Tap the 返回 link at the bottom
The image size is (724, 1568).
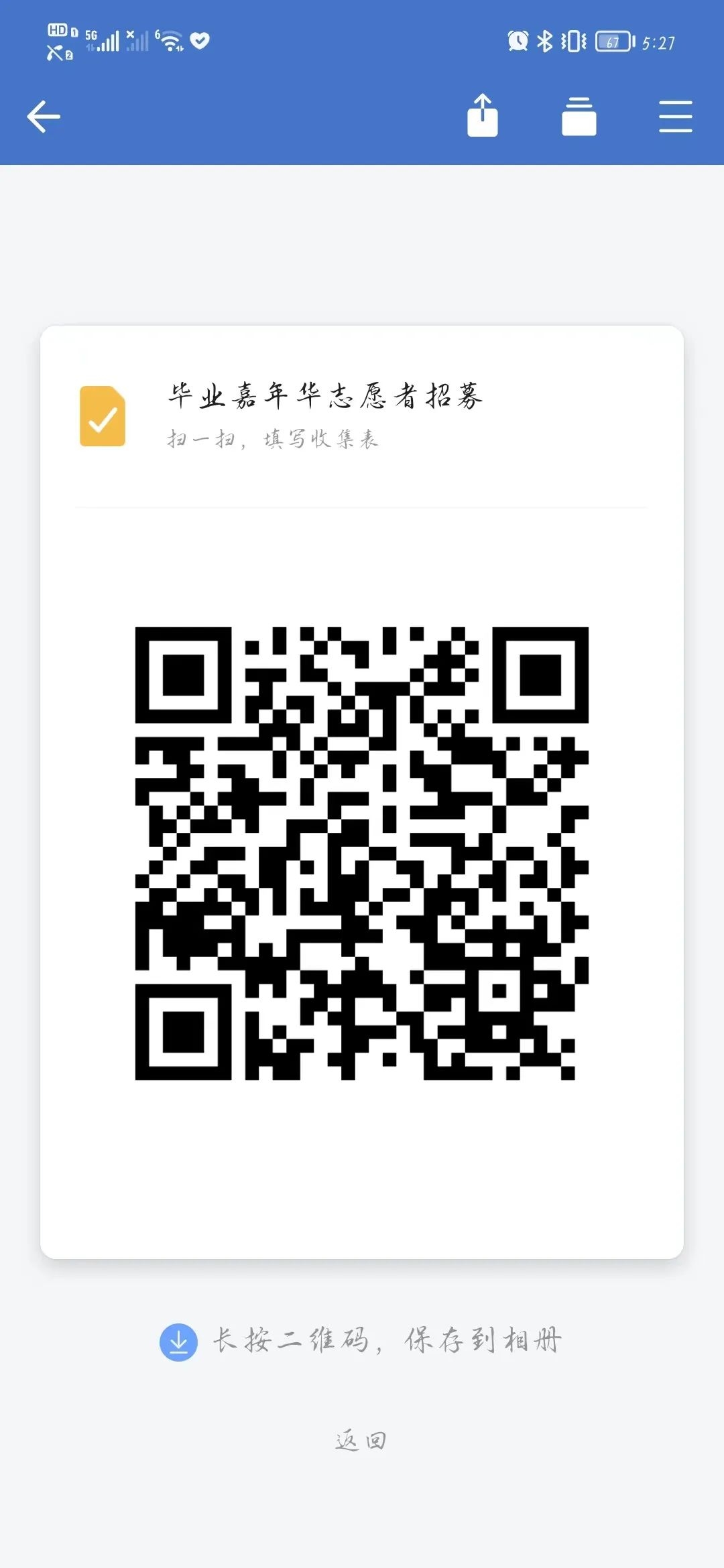(x=361, y=1439)
